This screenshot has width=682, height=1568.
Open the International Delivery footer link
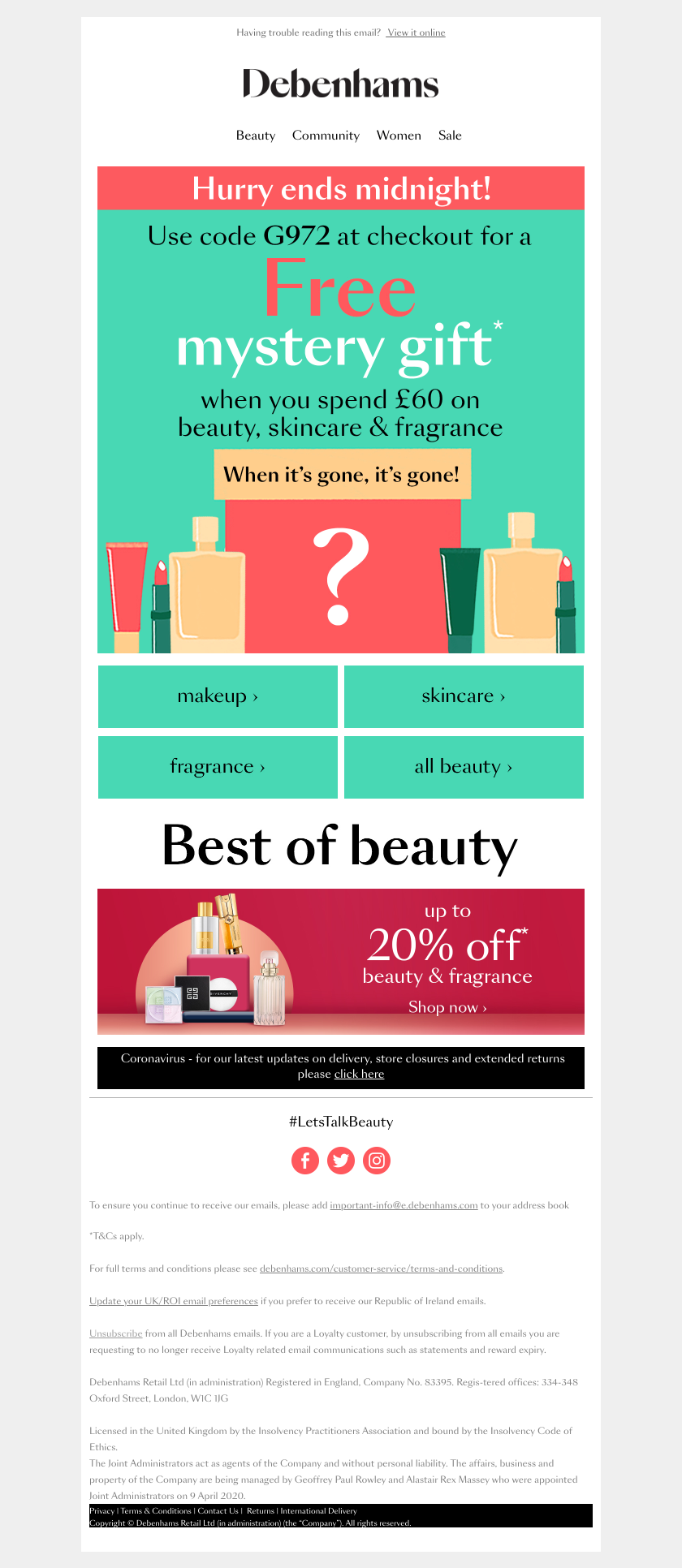[x=318, y=1511]
